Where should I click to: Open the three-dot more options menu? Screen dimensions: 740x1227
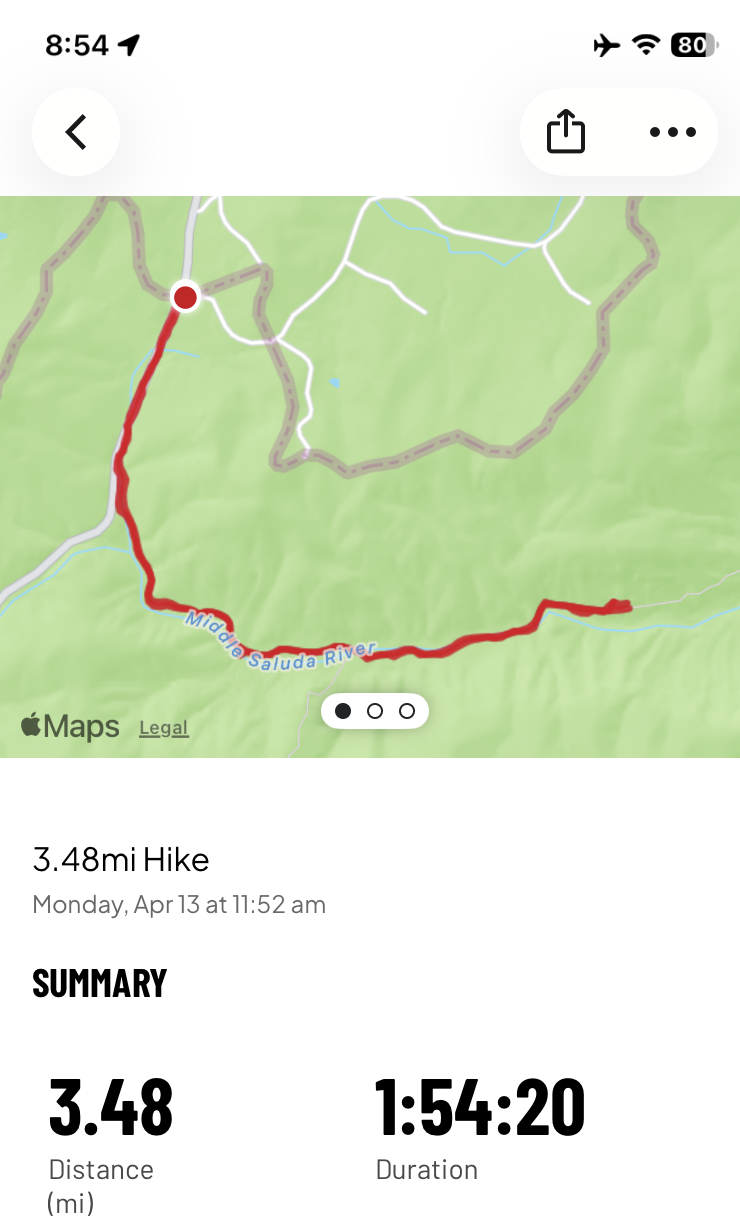point(672,132)
